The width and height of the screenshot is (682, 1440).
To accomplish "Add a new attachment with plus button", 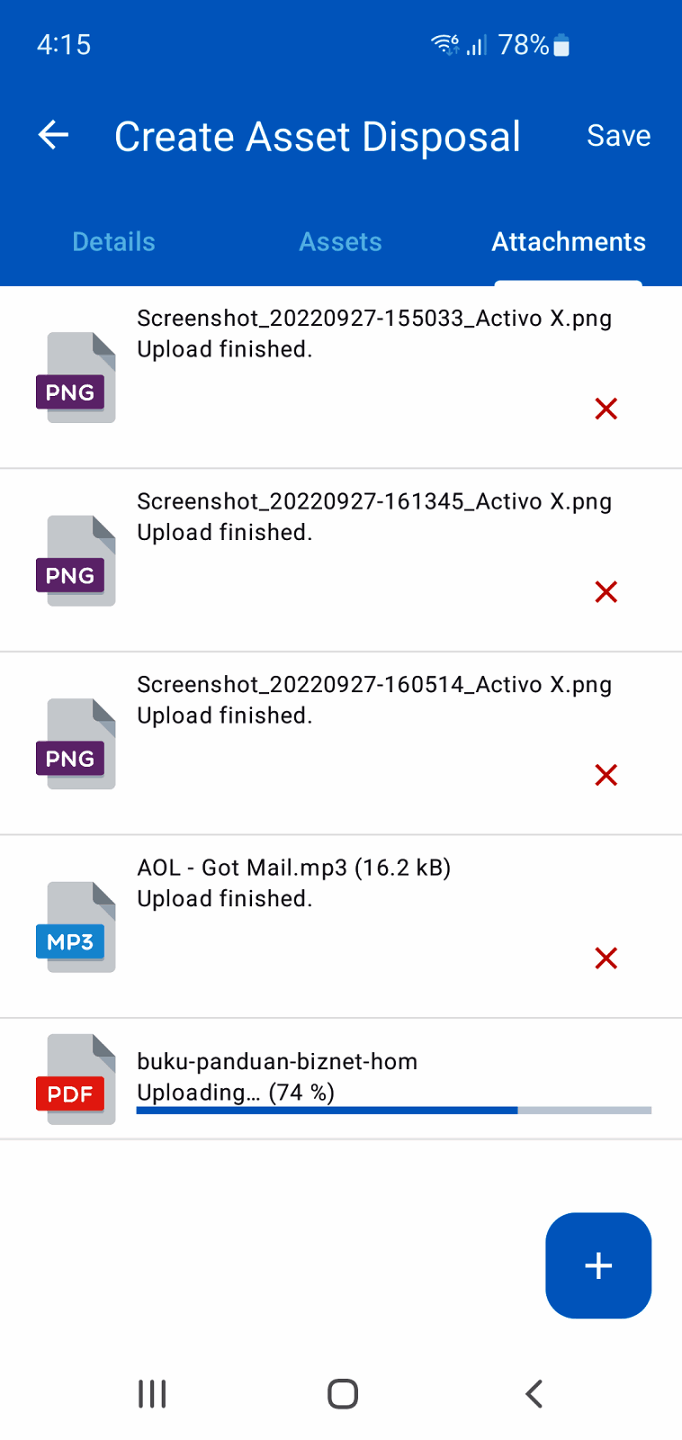I will click(x=598, y=1265).
